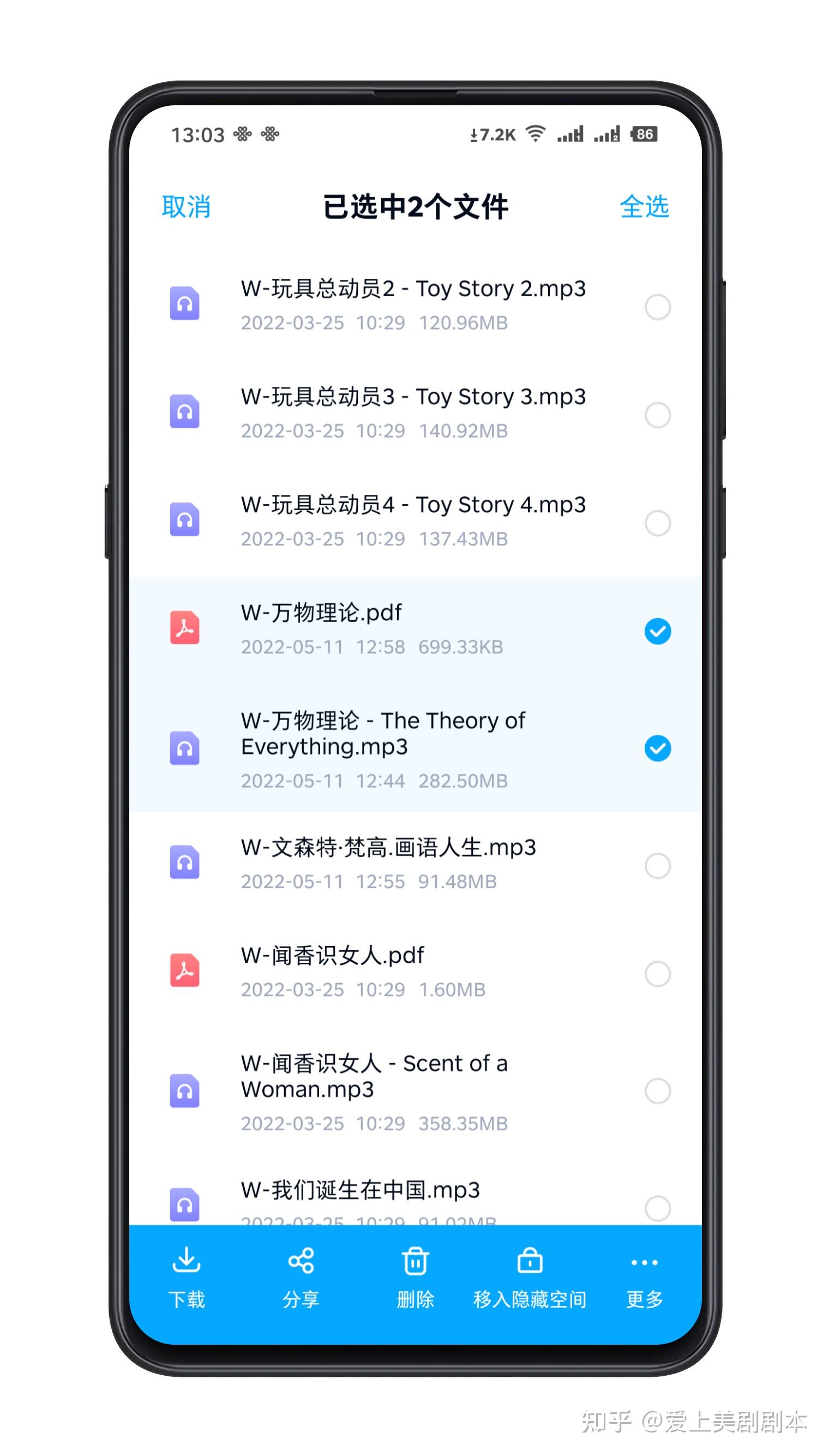Select W-文森特·梵高.画语人生.mp3
The height and width of the screenshot is (1456, 829).
(x=657, y=866)
